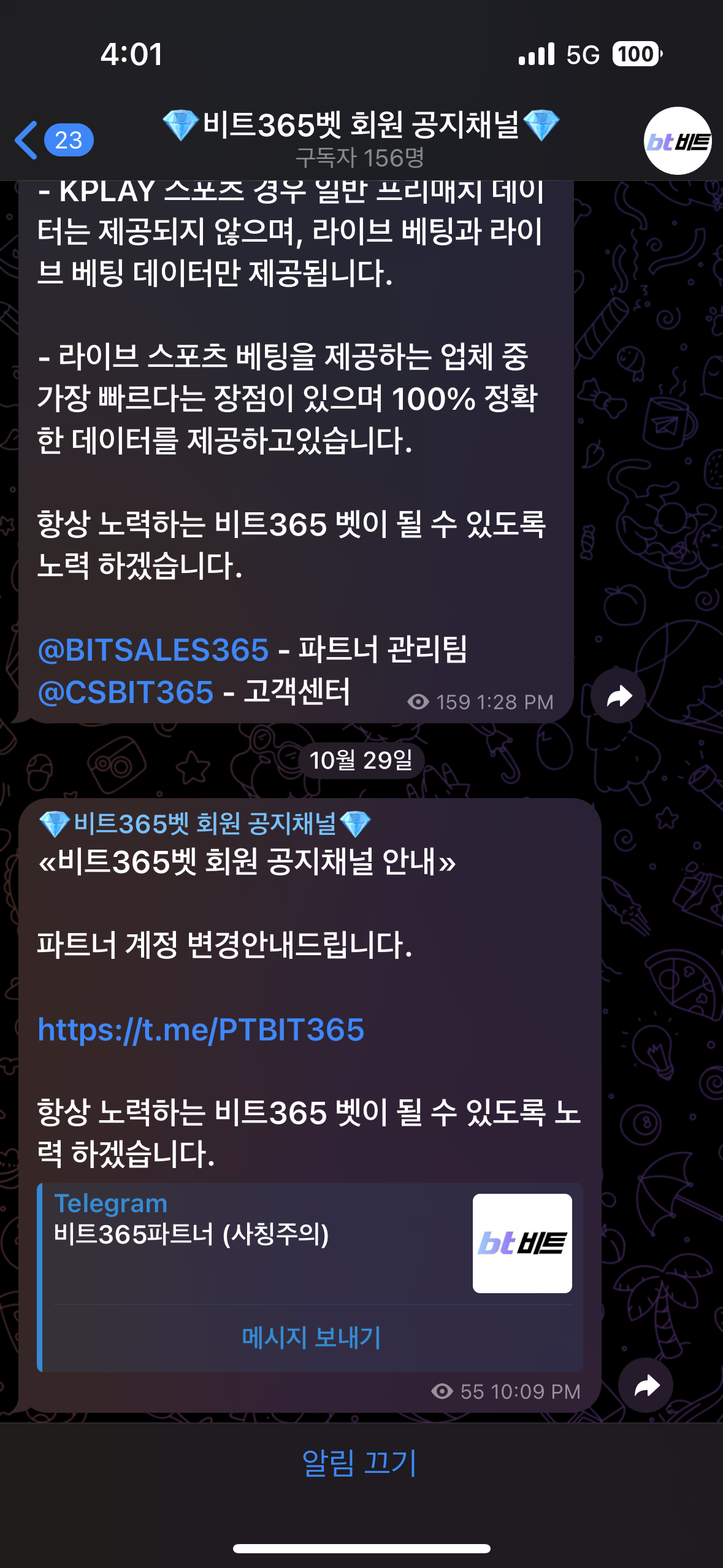
Task: Tap 메시지 보내기 in the link preview
Action: [x=311, y=1337]
